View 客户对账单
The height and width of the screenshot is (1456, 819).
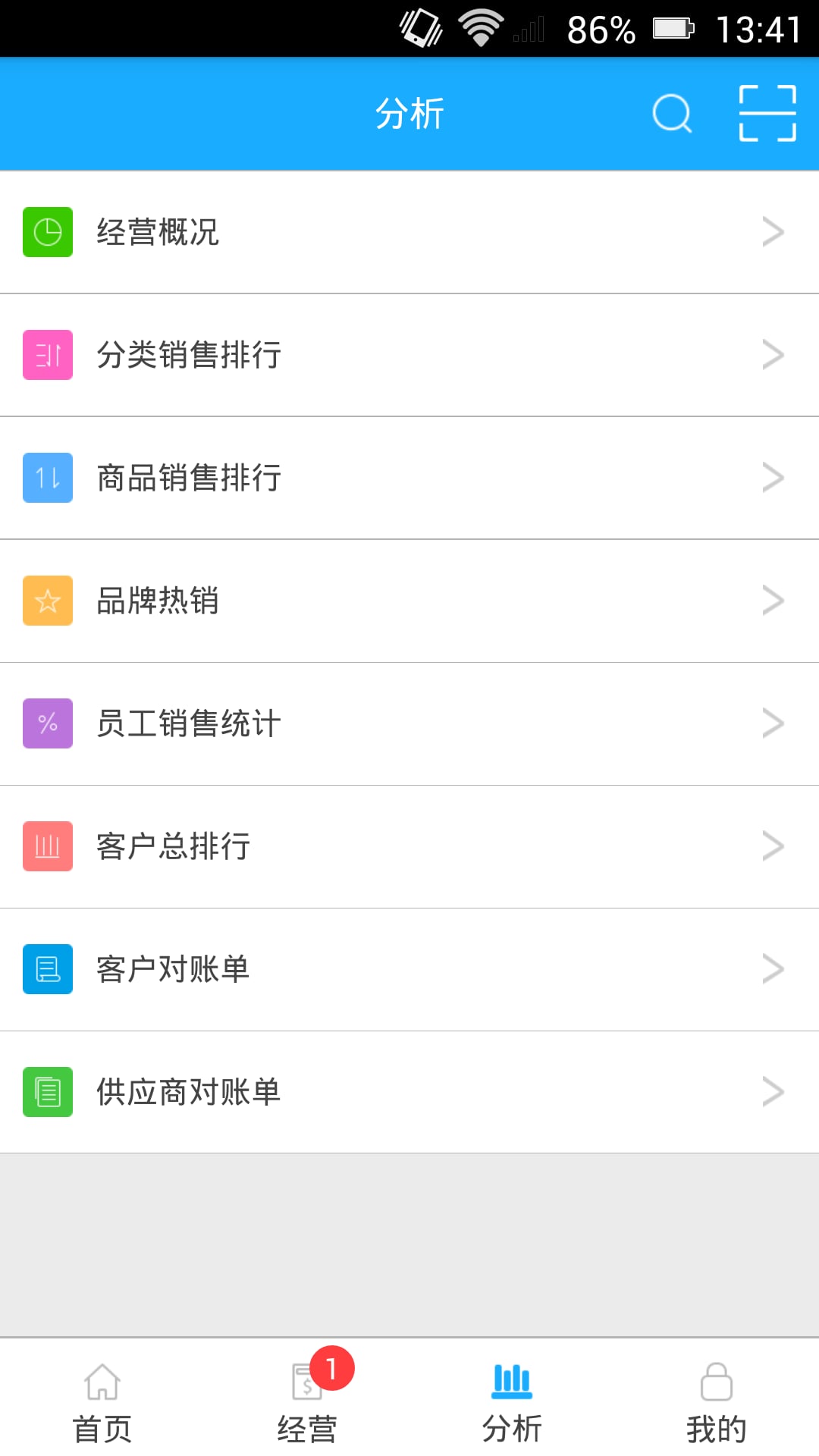(409, 969)
